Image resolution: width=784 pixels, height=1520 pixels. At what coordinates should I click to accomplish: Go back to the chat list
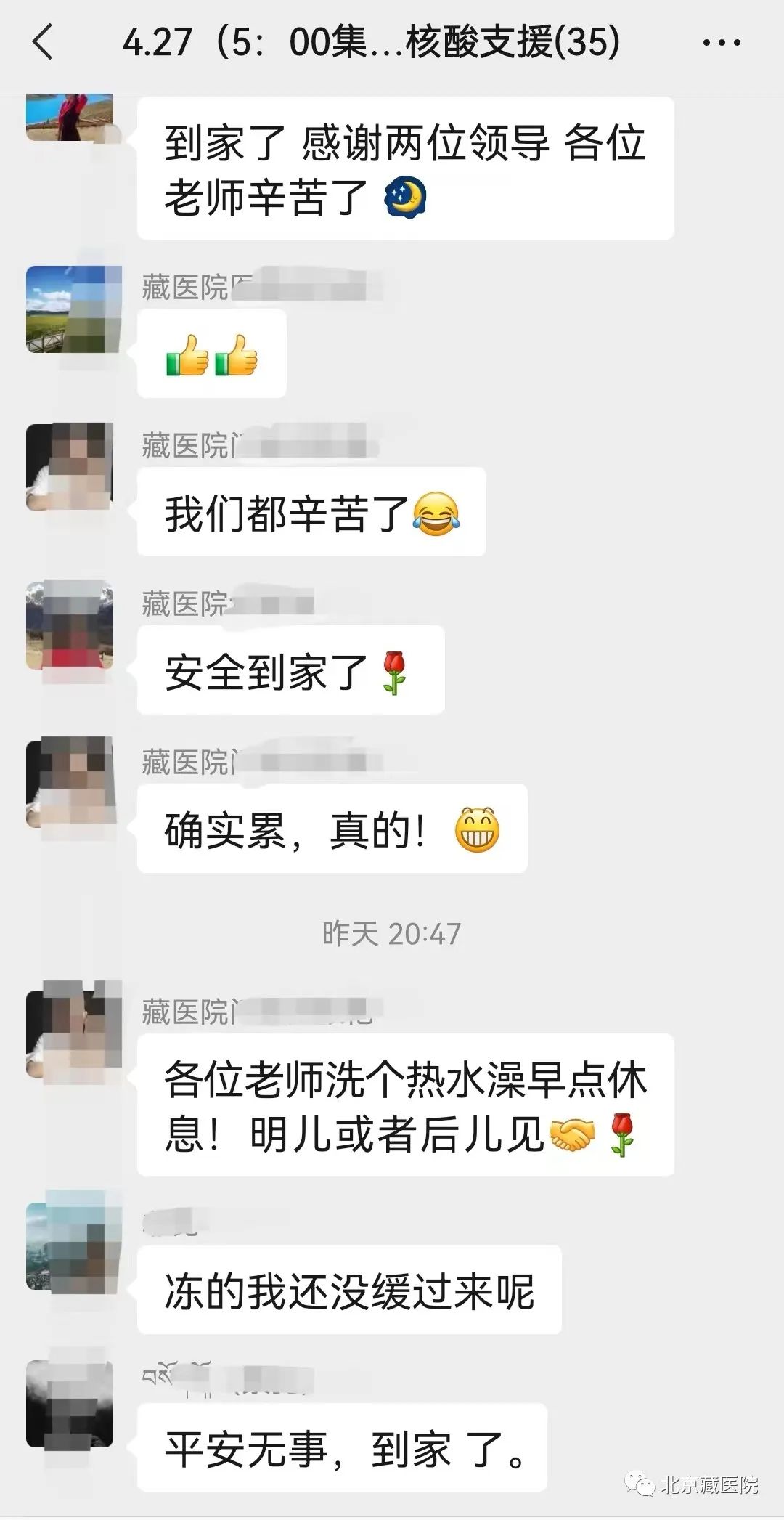[x=44, y=41]
